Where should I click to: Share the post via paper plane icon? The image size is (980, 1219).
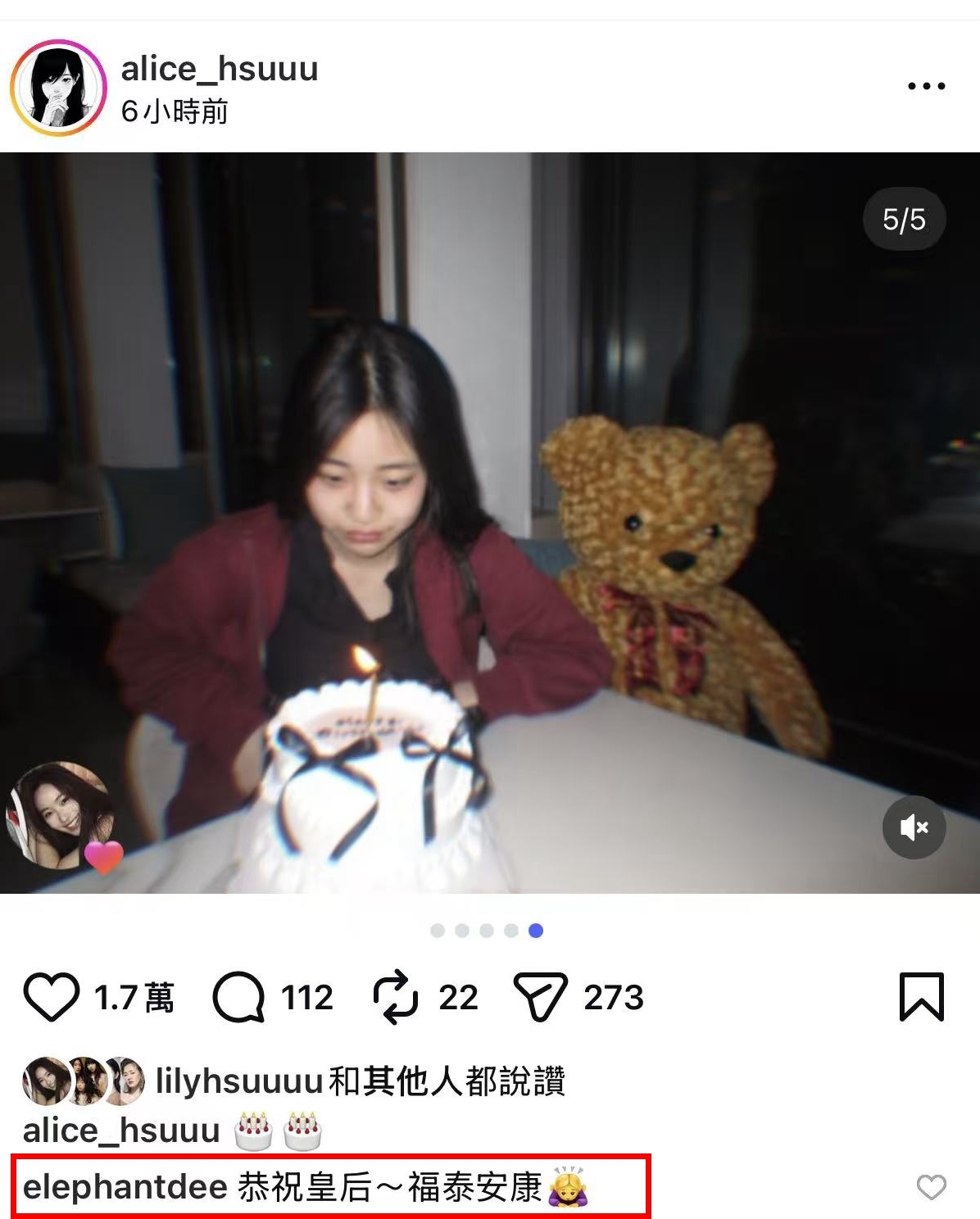[x=540, y=997]
